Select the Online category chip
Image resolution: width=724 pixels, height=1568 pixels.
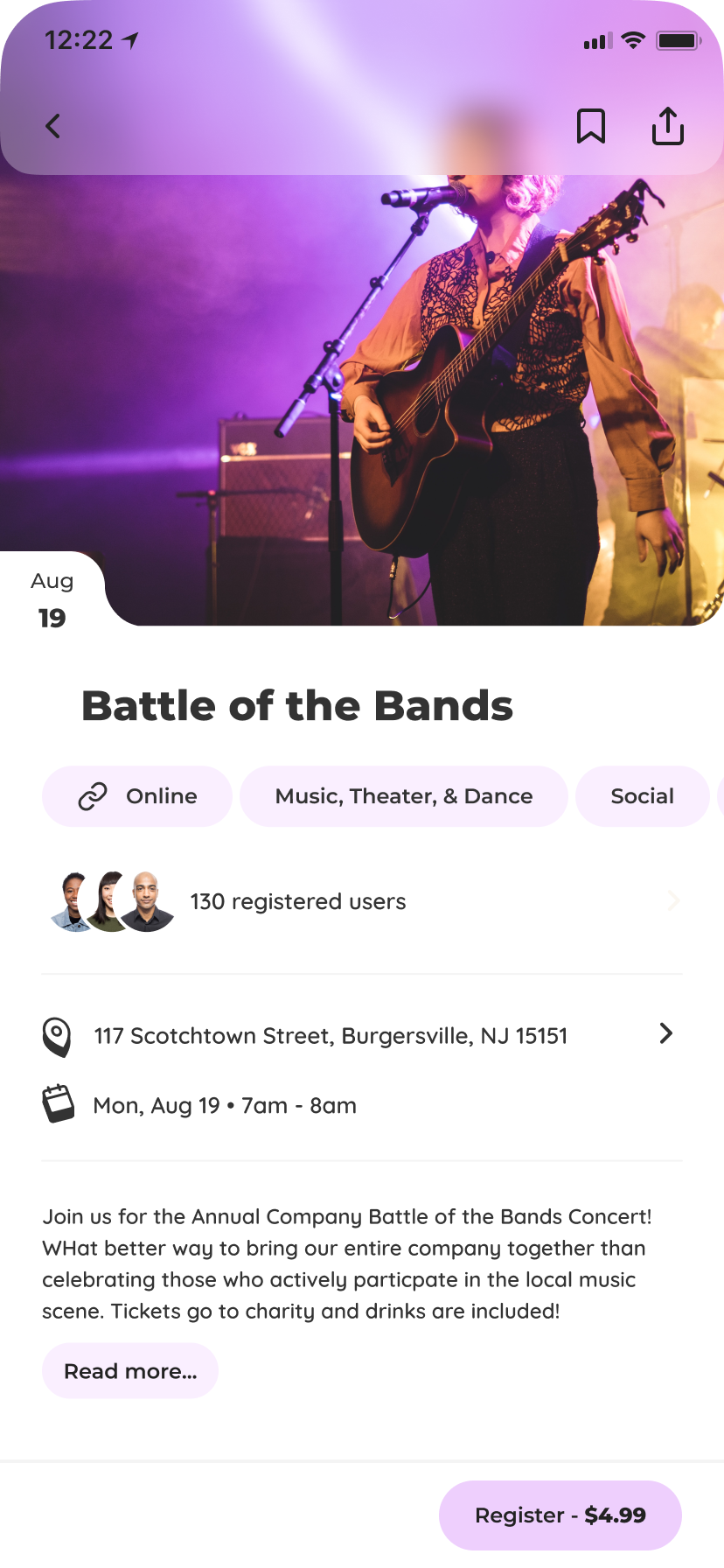pyautogui.click(x=136, y=796)
